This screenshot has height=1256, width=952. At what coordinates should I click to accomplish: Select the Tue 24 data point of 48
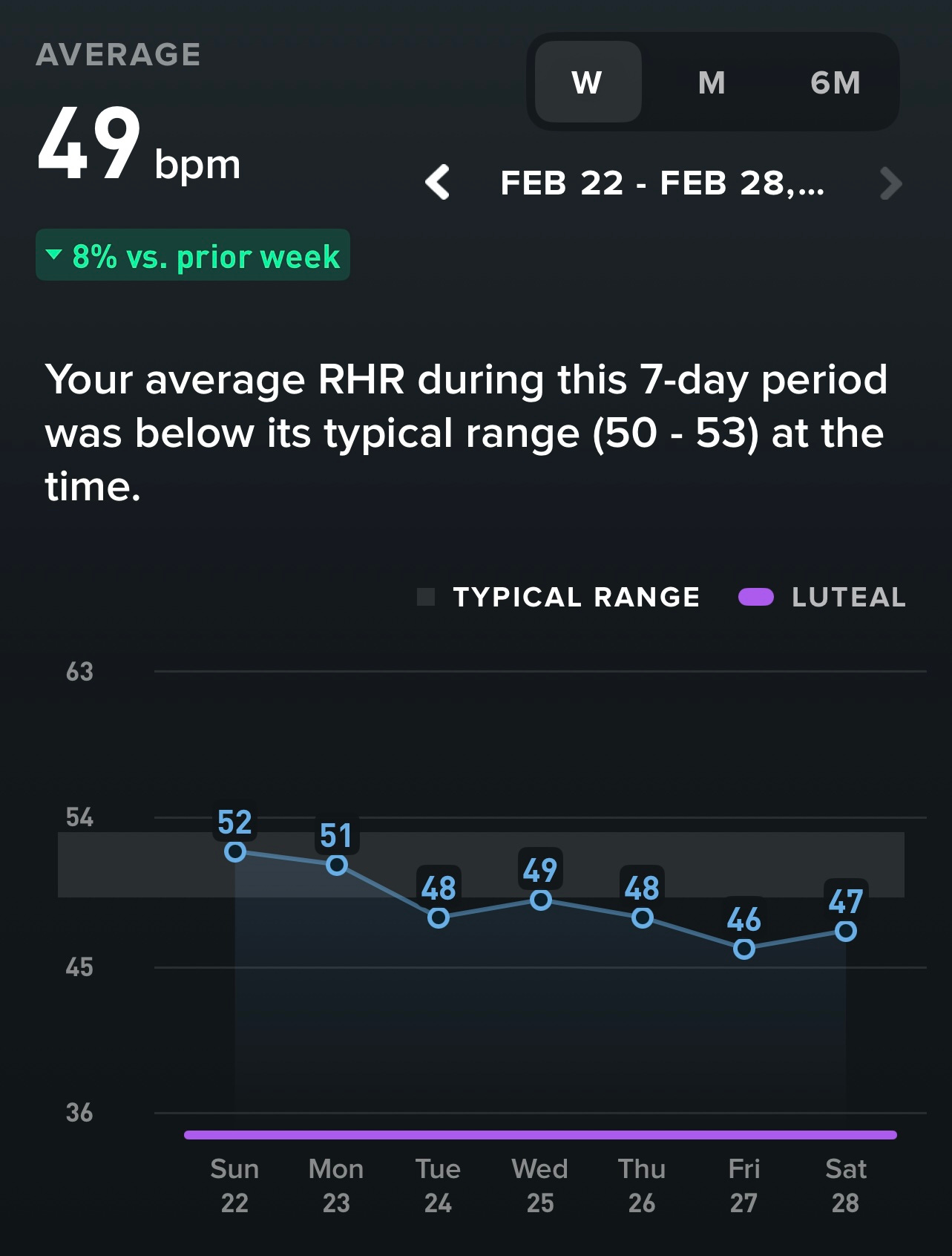pos(439,918)
